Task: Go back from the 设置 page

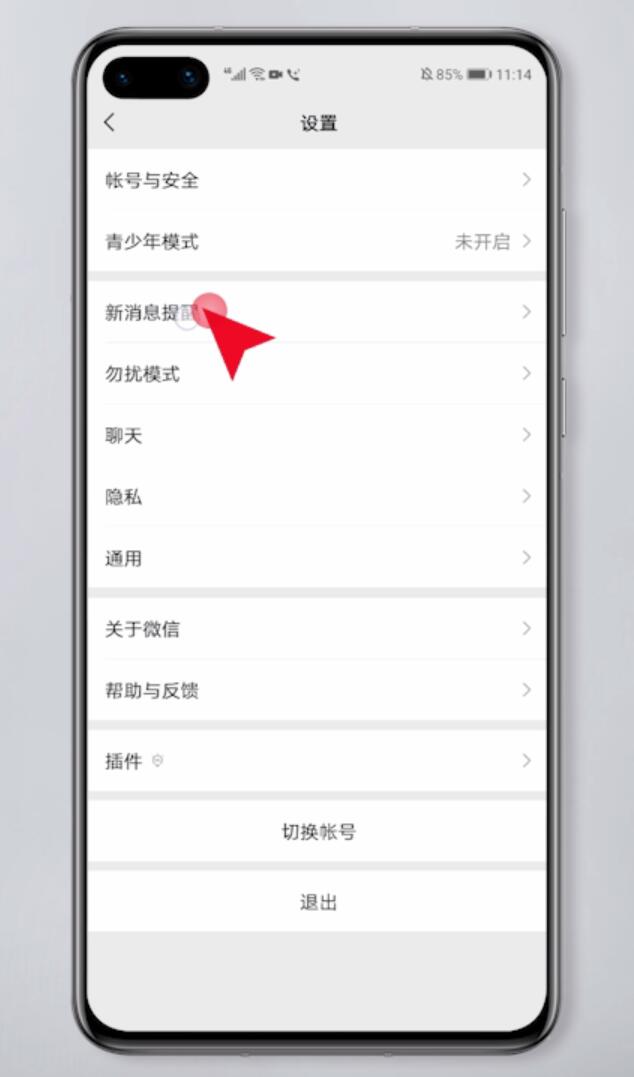Action: point(109,122)
